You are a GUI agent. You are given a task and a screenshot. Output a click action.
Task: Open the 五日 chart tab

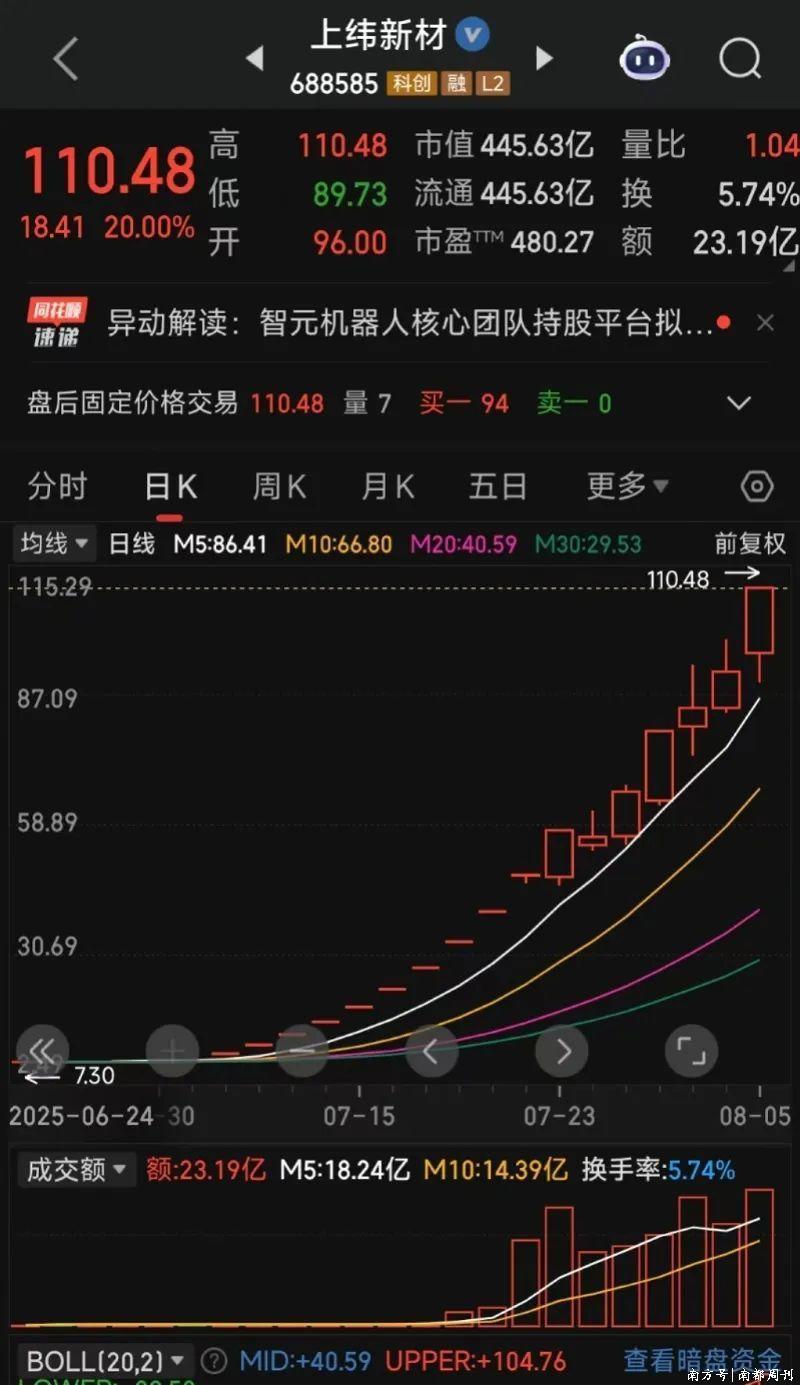coord(498,487)
